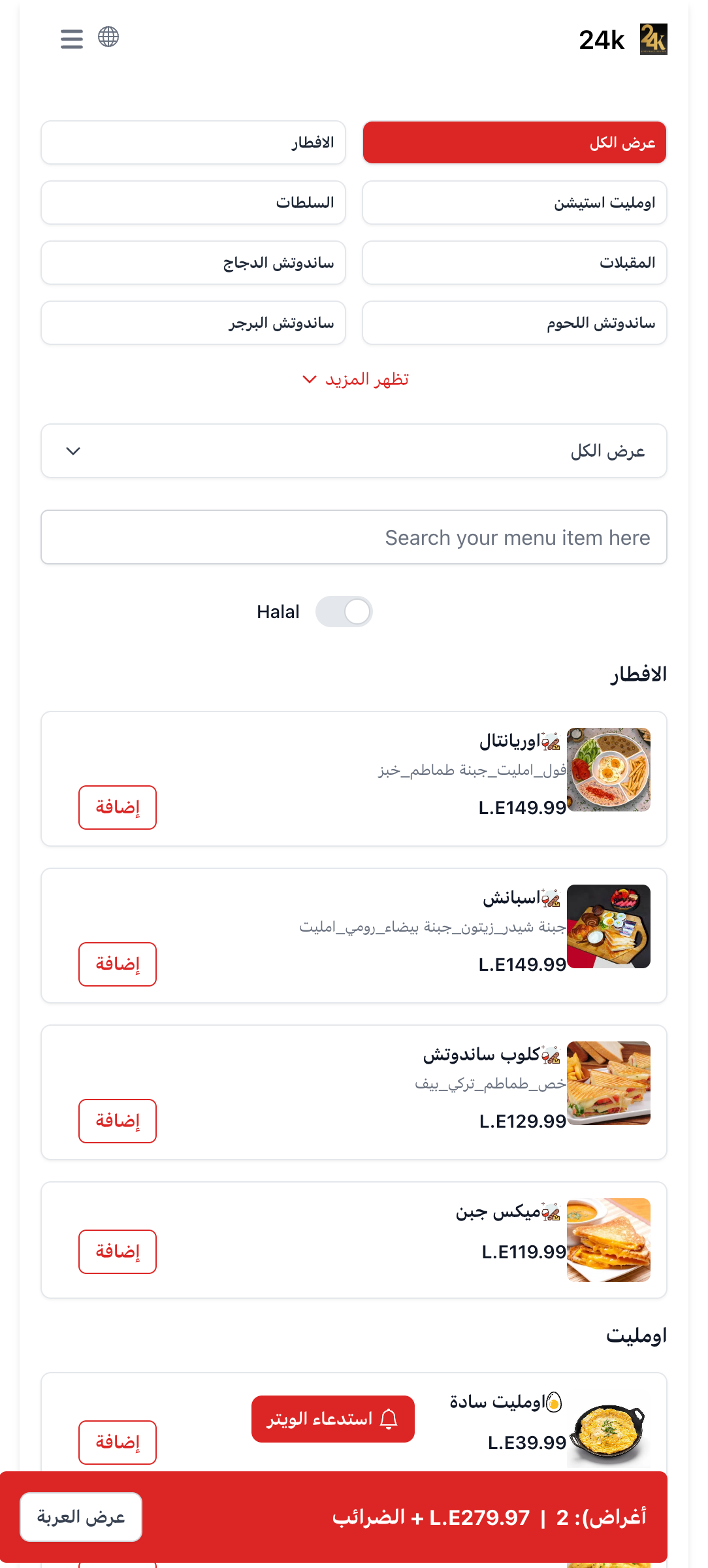Filter by المقبلات category

[x=514, y=263]
